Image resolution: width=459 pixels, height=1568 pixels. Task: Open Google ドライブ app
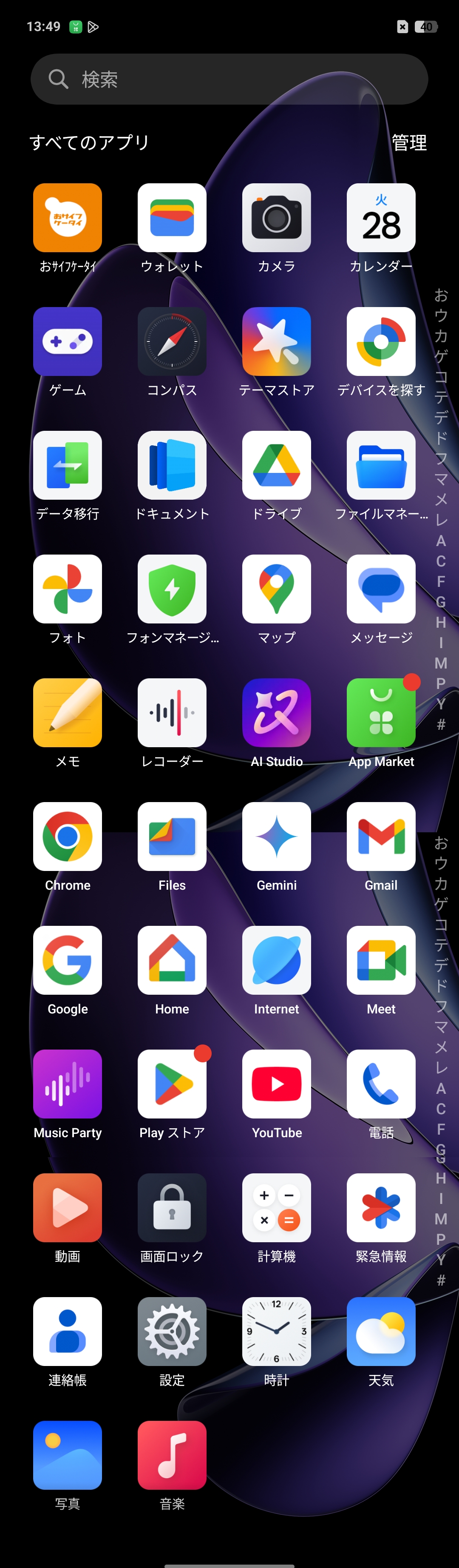pos(276,465)
